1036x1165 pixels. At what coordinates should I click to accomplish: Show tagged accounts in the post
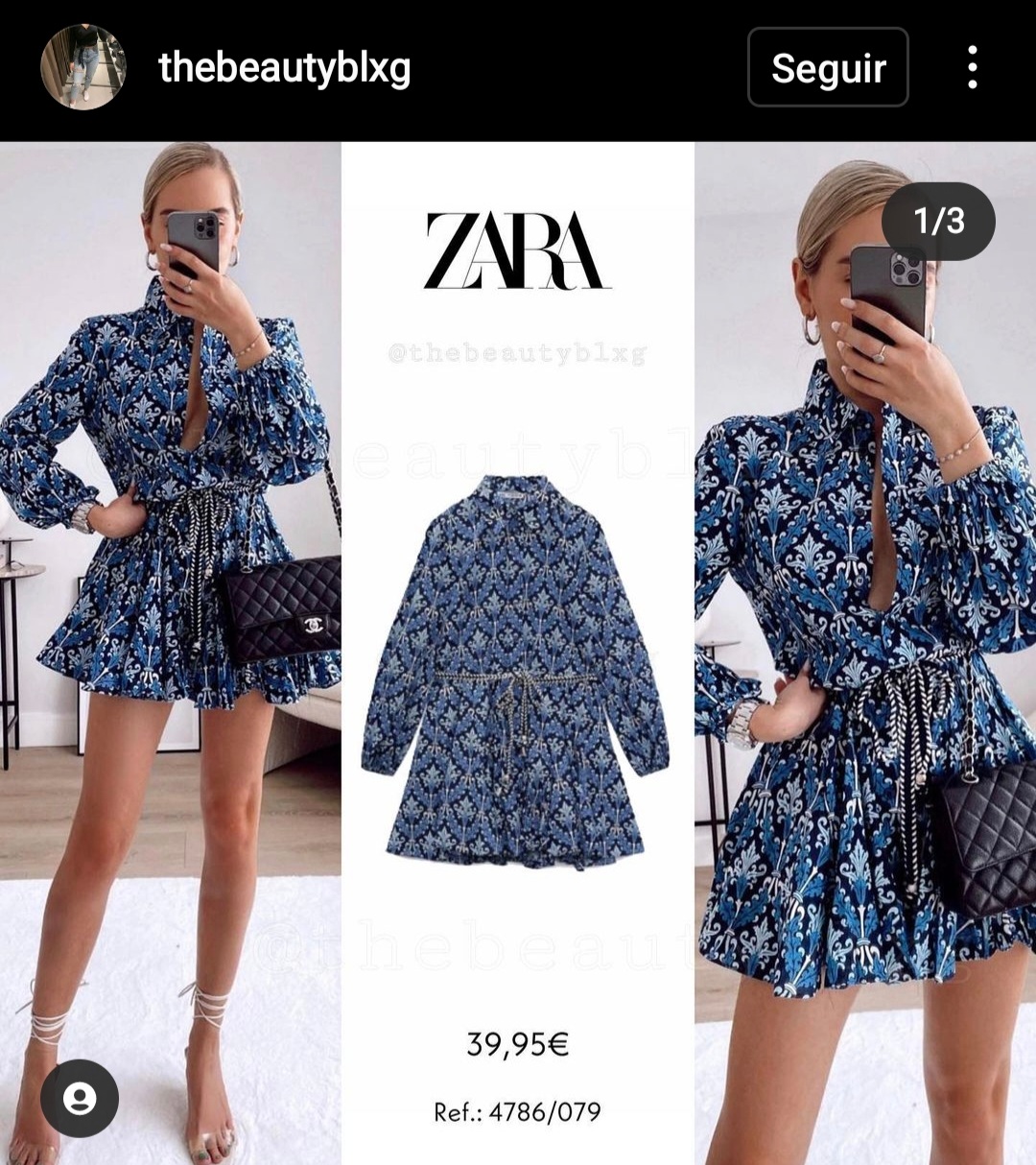pos(80,1098)
